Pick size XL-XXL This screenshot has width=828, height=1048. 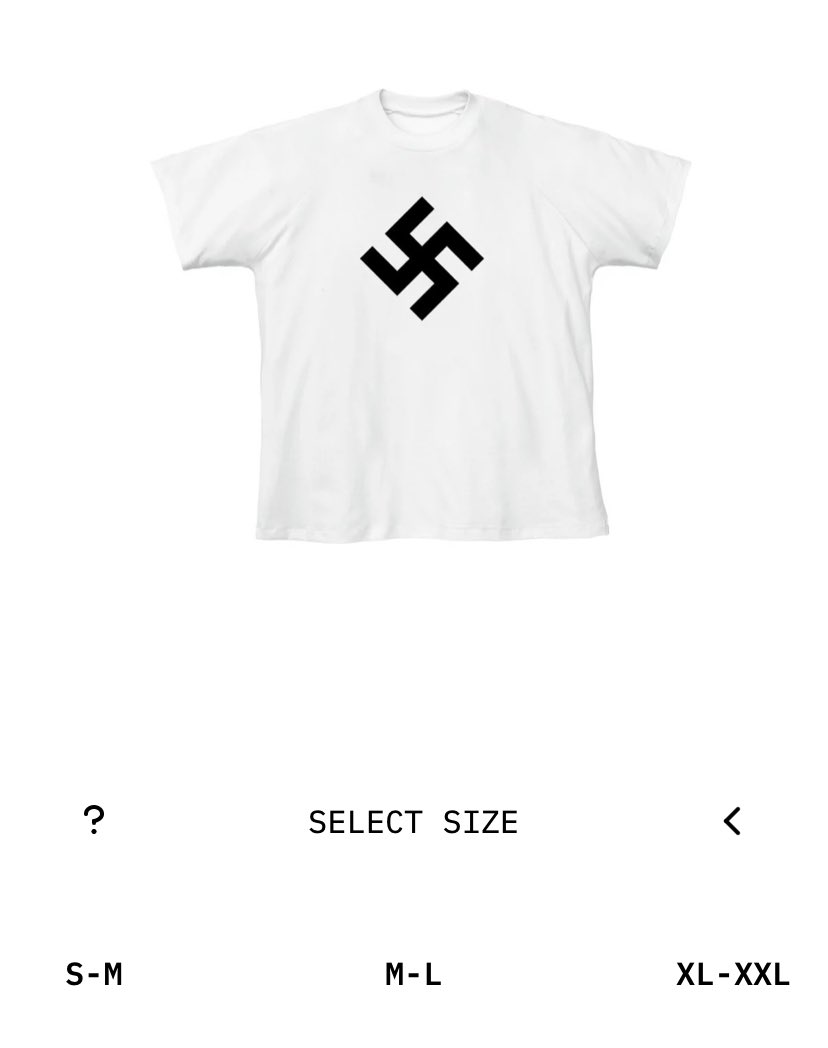(x=732, y=974)
